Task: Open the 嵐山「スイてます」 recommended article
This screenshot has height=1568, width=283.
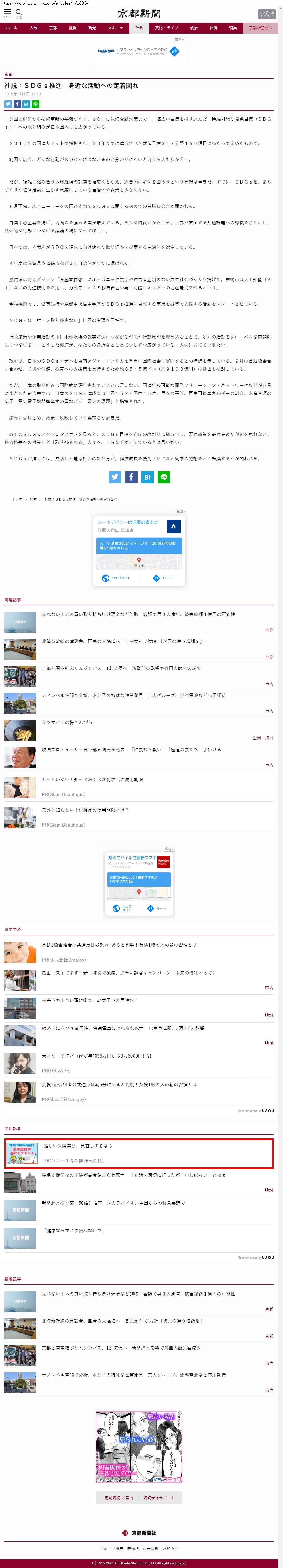Action: 128,973
